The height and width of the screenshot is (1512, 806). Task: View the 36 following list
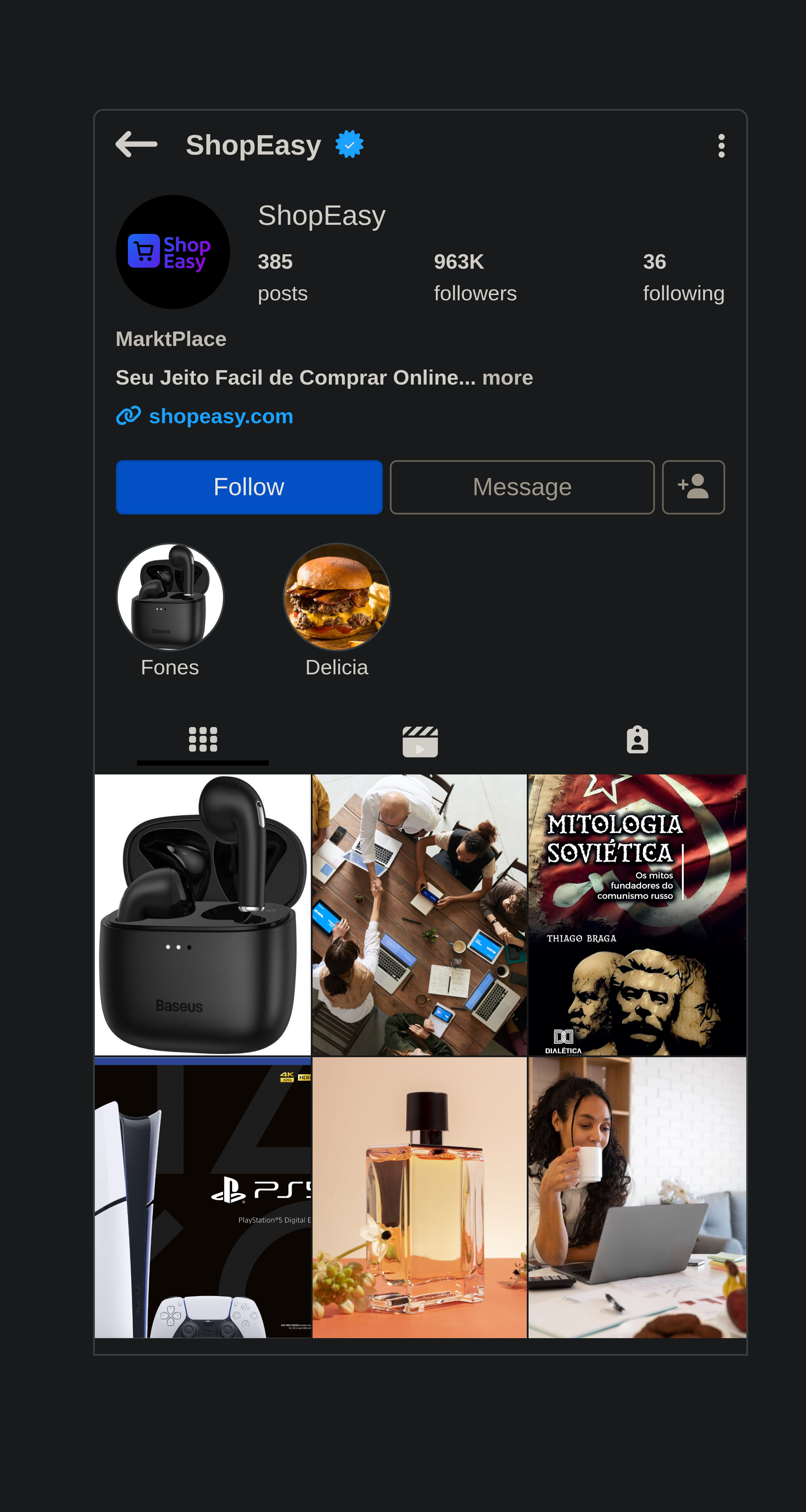coord(683,277)
